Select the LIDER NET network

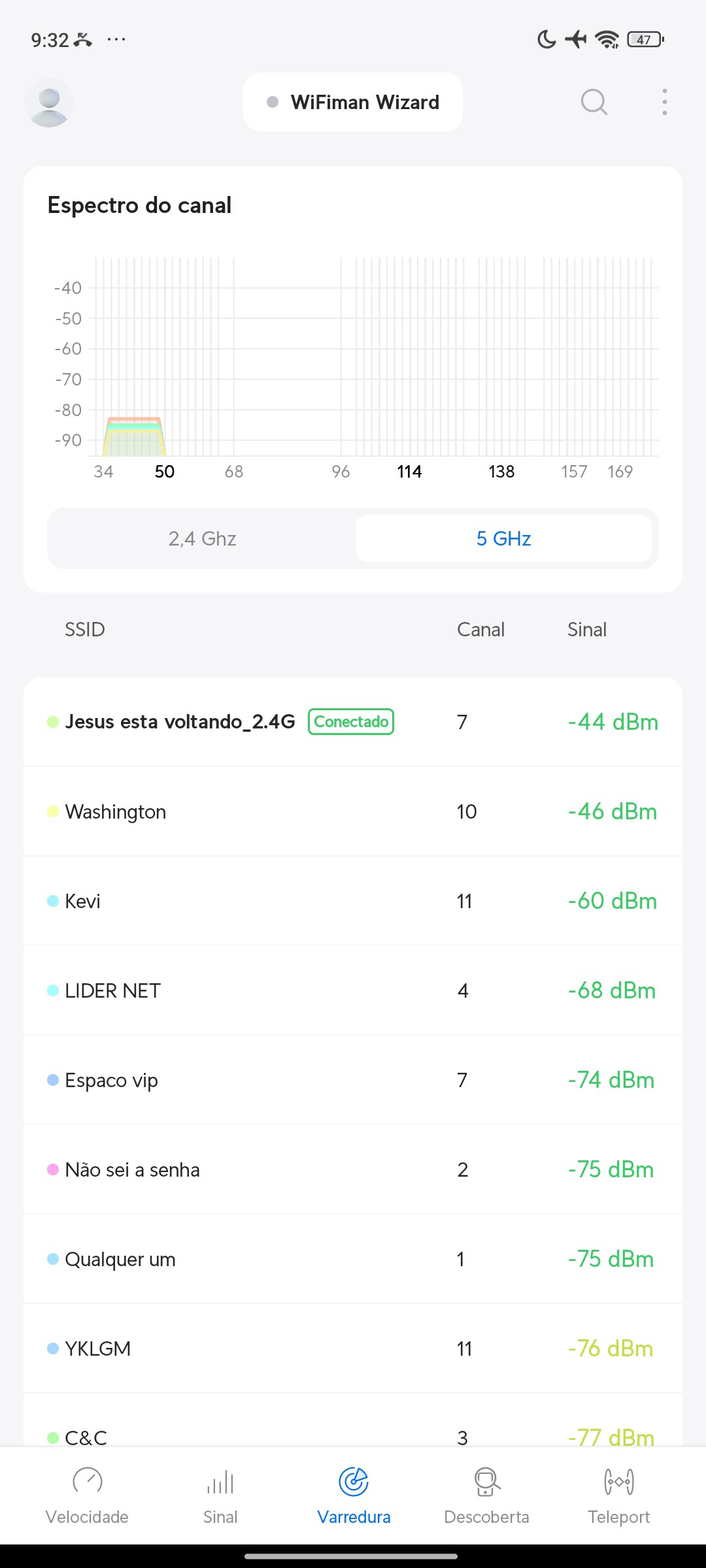(x=353, y=990)
